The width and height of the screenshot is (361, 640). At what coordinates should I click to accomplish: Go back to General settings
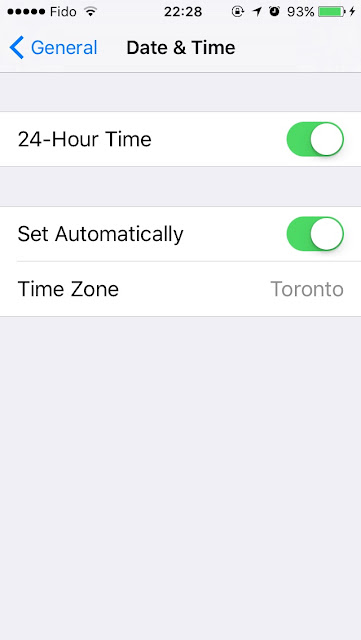pyautogui.click(x=53, y=48)
